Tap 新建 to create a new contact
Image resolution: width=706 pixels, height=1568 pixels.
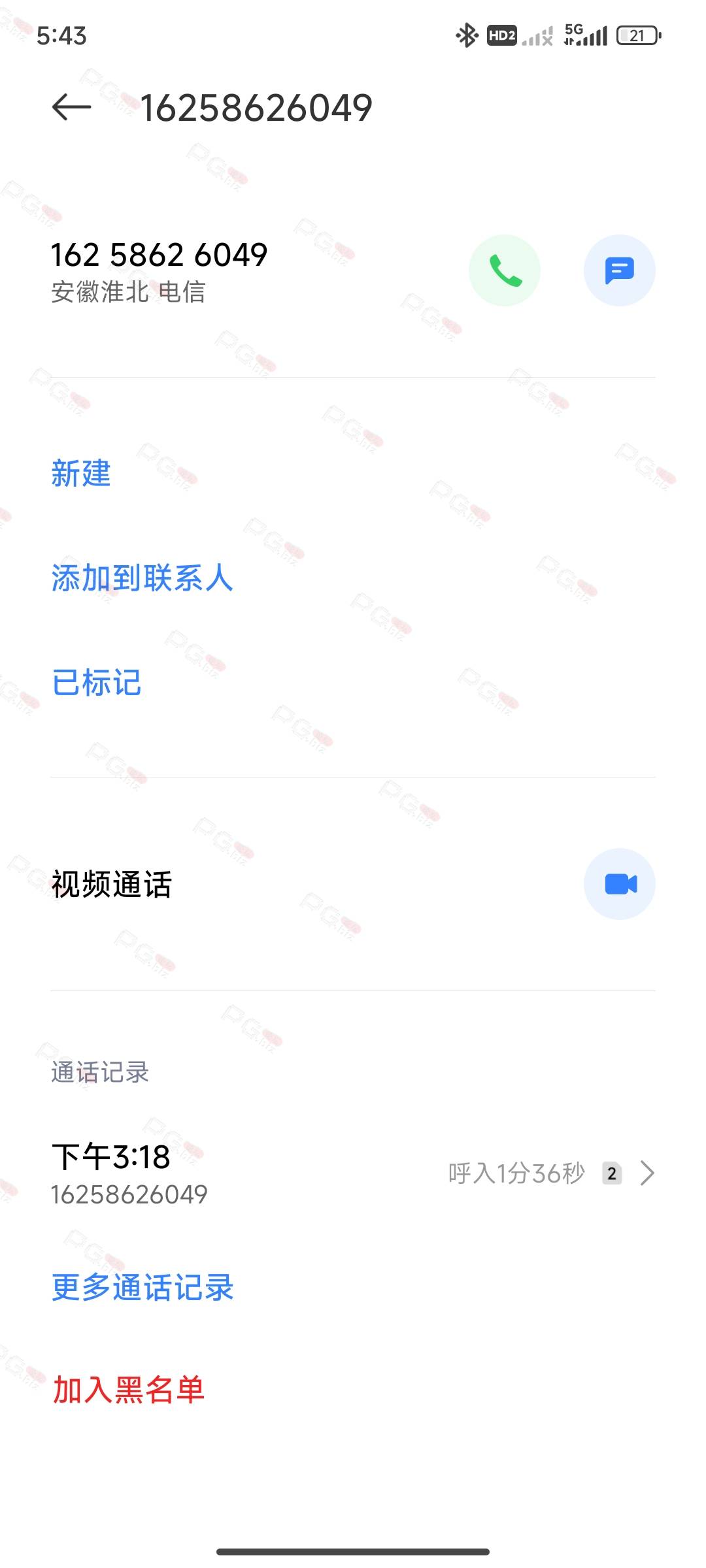point(81,474)
